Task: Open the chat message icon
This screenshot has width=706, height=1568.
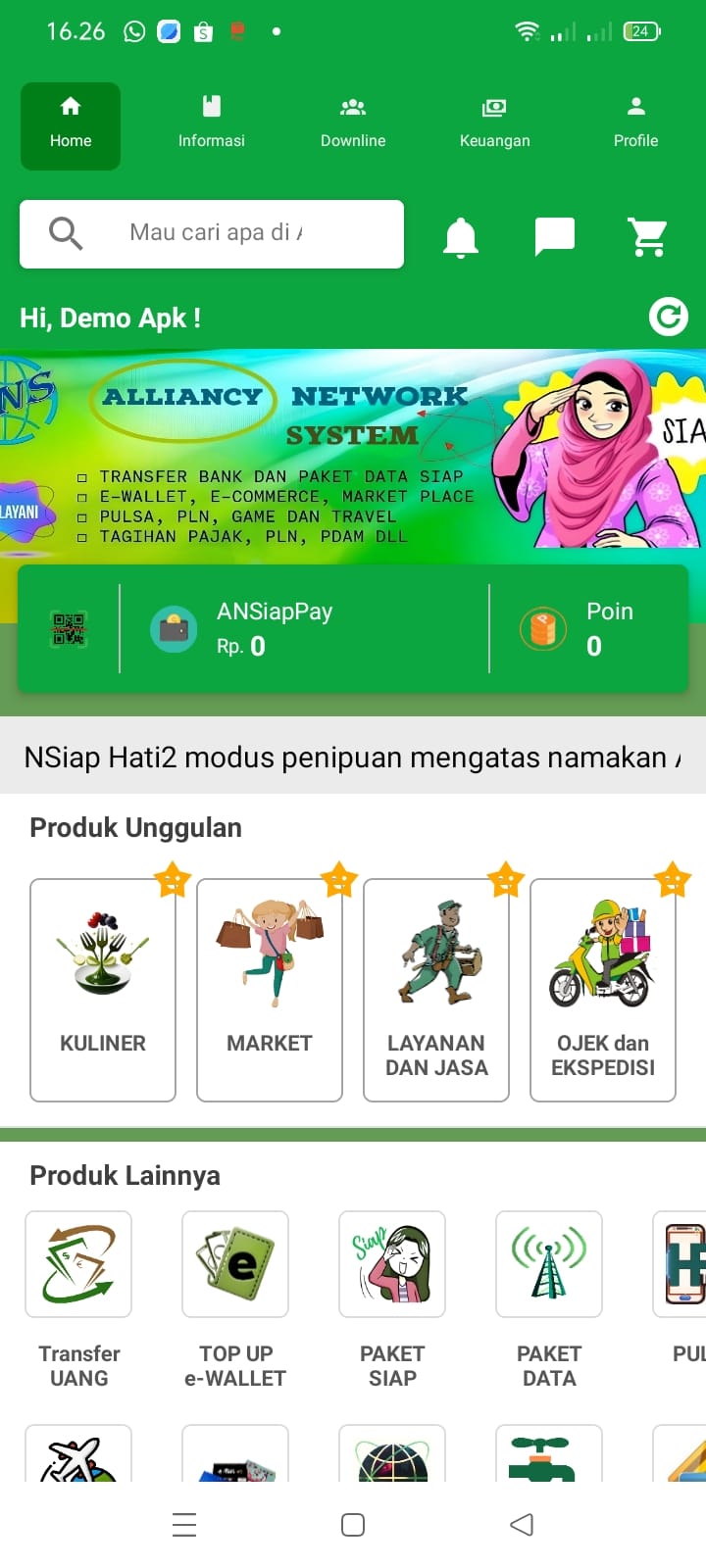Action: 553,235
